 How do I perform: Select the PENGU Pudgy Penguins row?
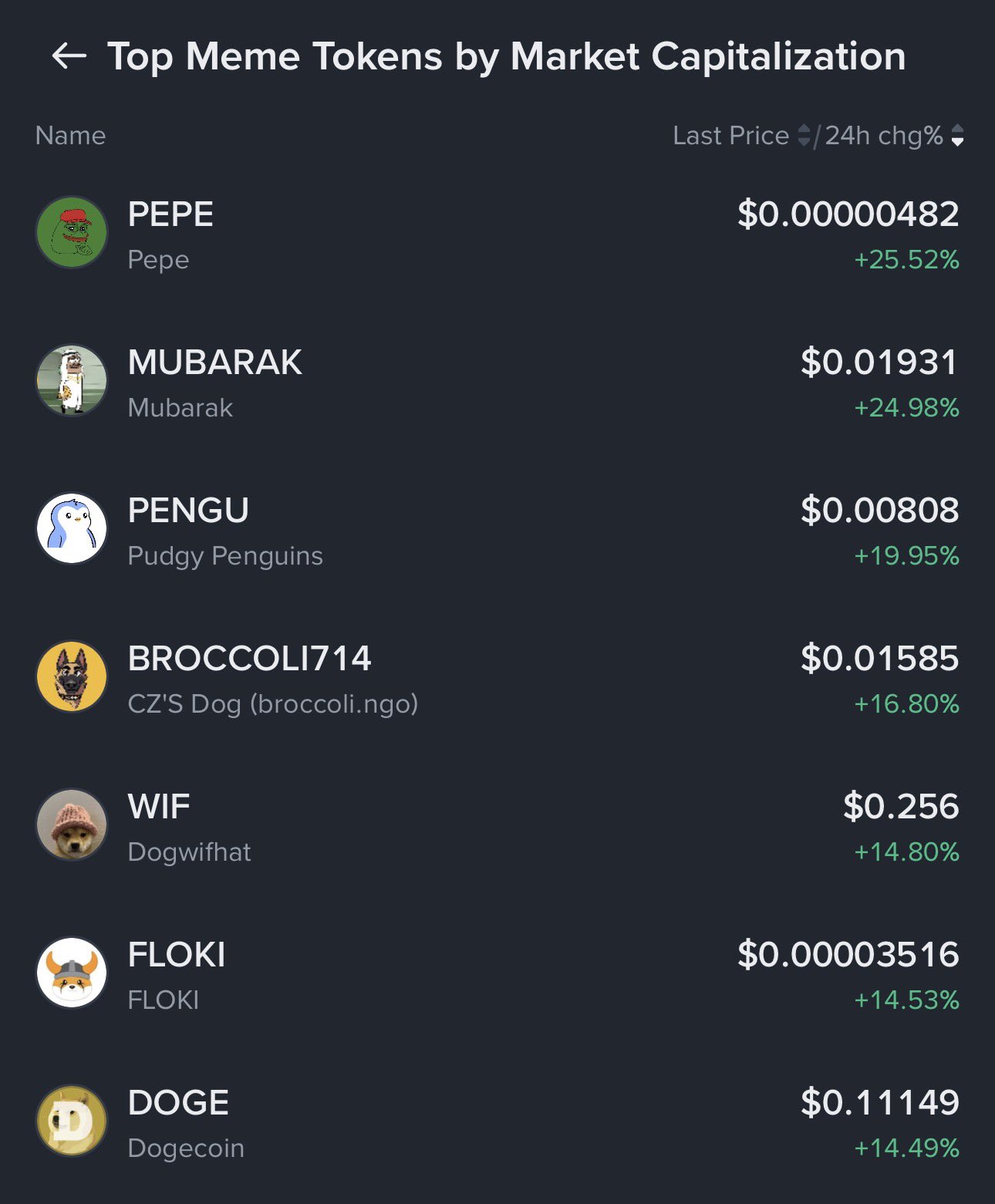pos(497,531)
